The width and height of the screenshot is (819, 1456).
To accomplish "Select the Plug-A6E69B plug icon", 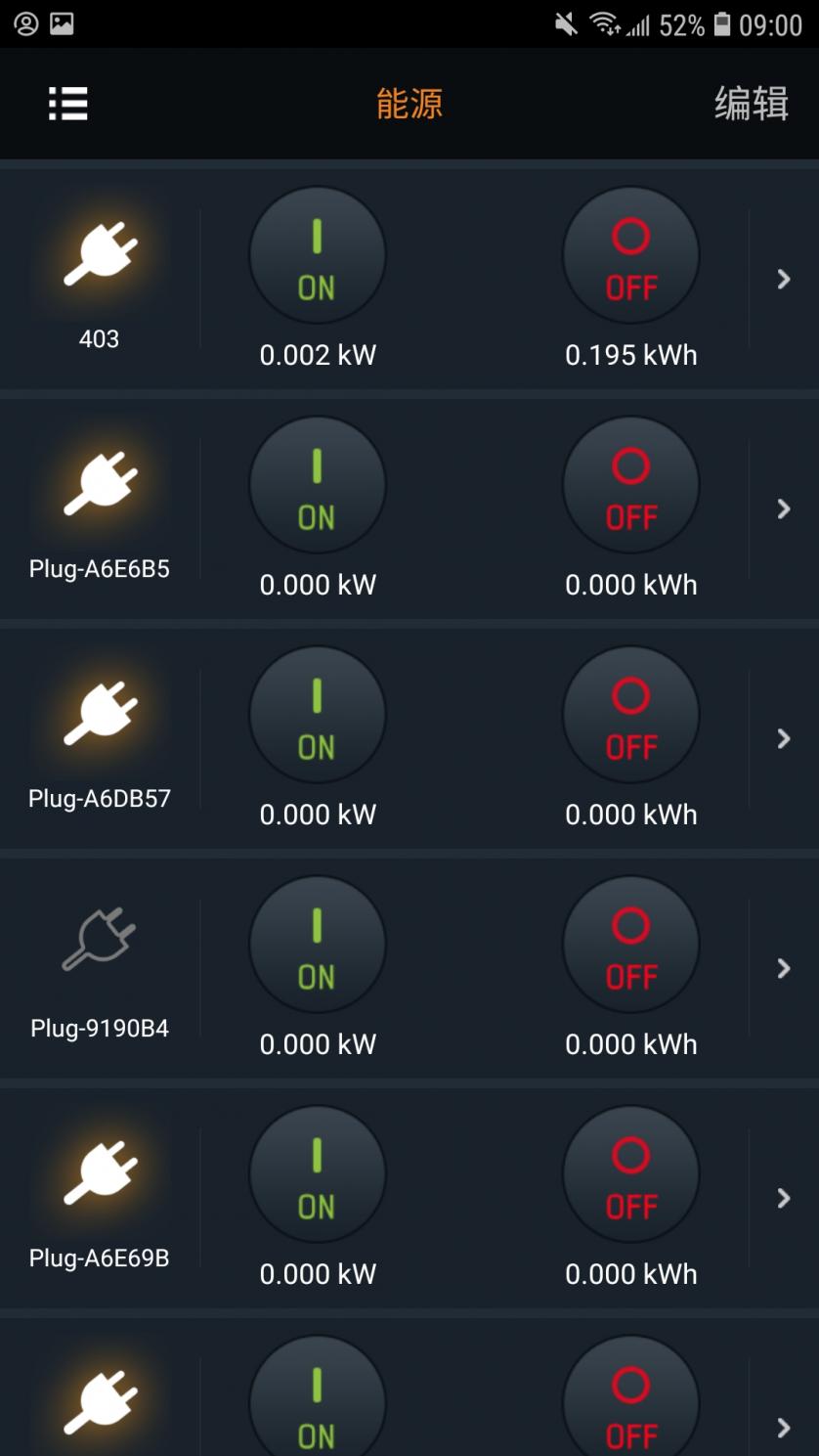I will [99, 1173].
